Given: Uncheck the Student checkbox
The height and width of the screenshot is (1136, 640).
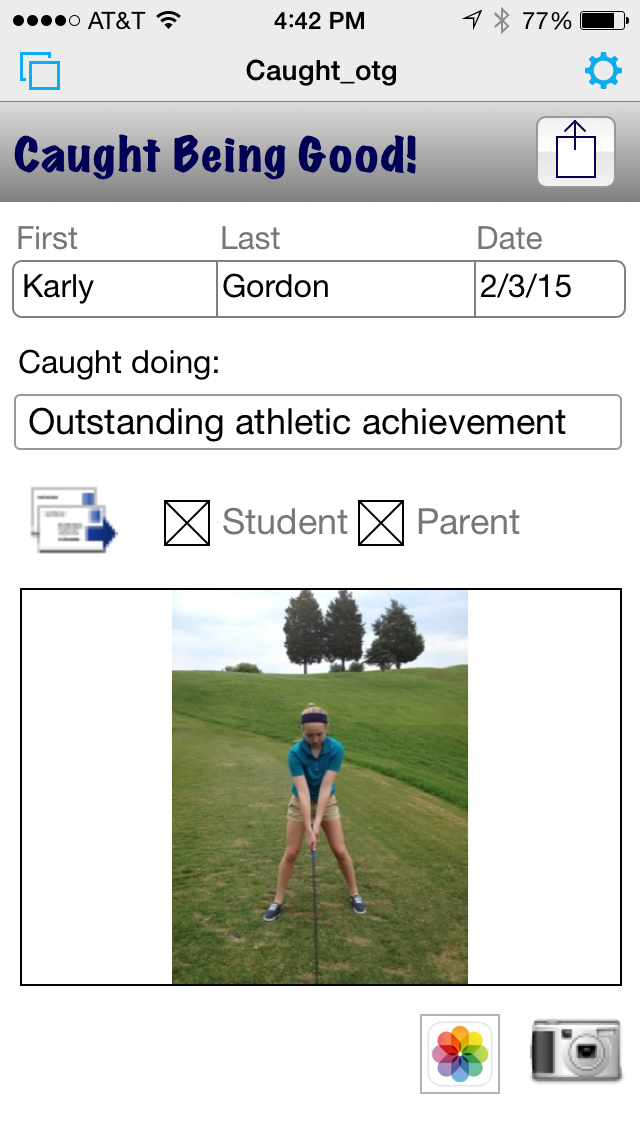Looking at the screenshot, I should click(x=187, y=523).
